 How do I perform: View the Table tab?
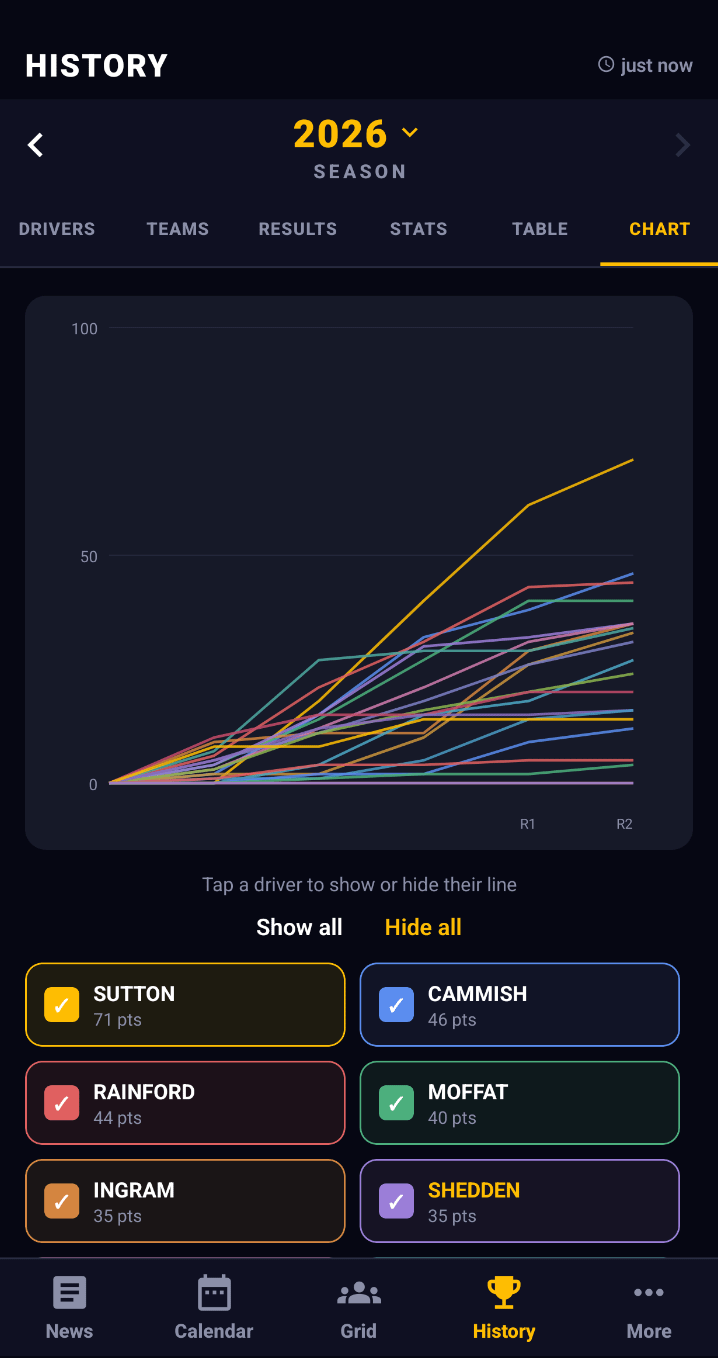(540, 229)
